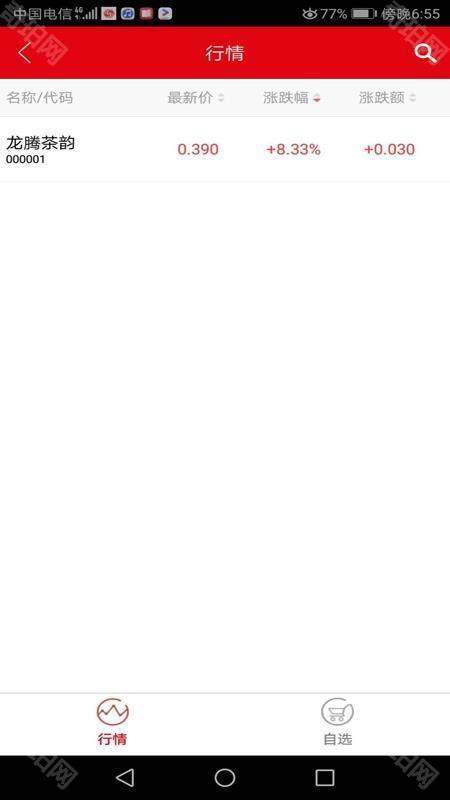Sort list by 涨跌额

[x=387, y=97]
